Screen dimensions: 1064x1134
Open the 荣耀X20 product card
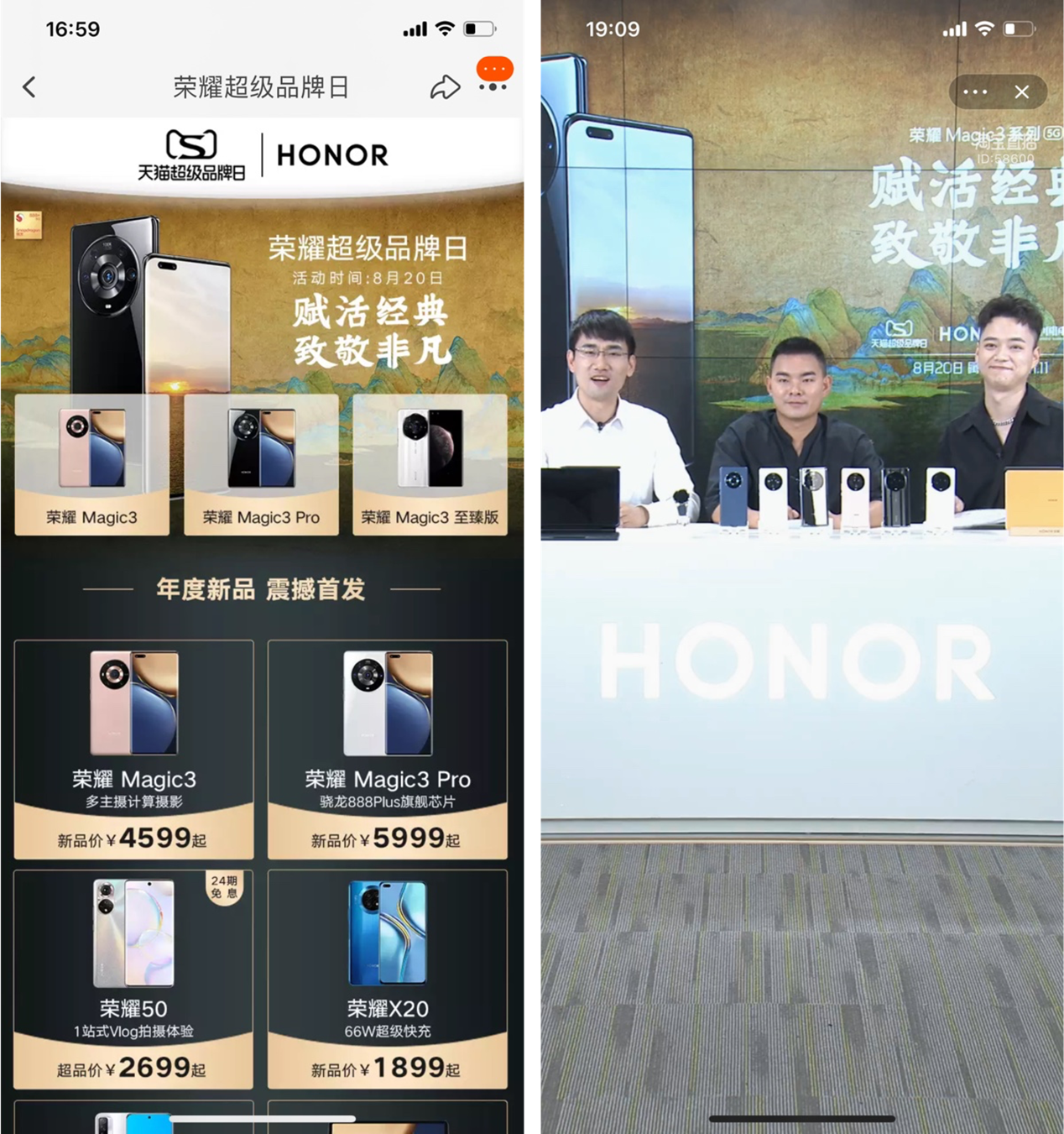[388, 979]
